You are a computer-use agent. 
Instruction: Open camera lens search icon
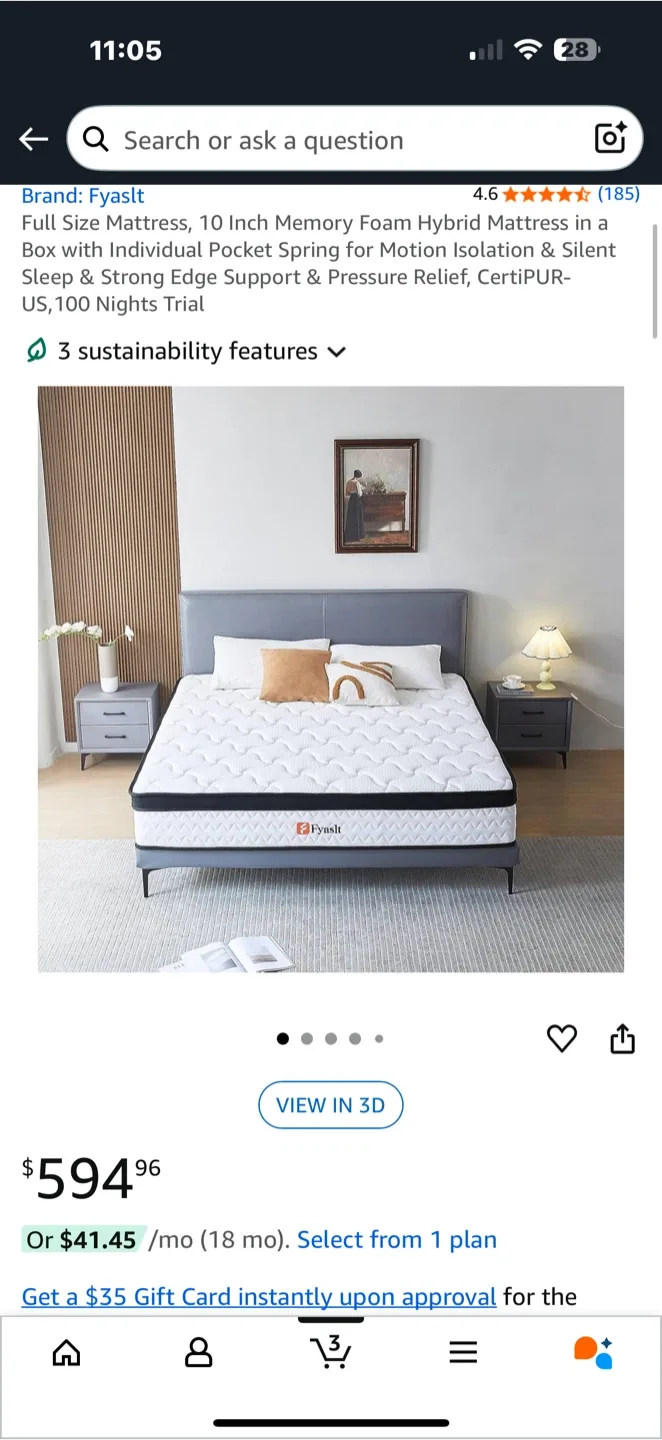610,138
